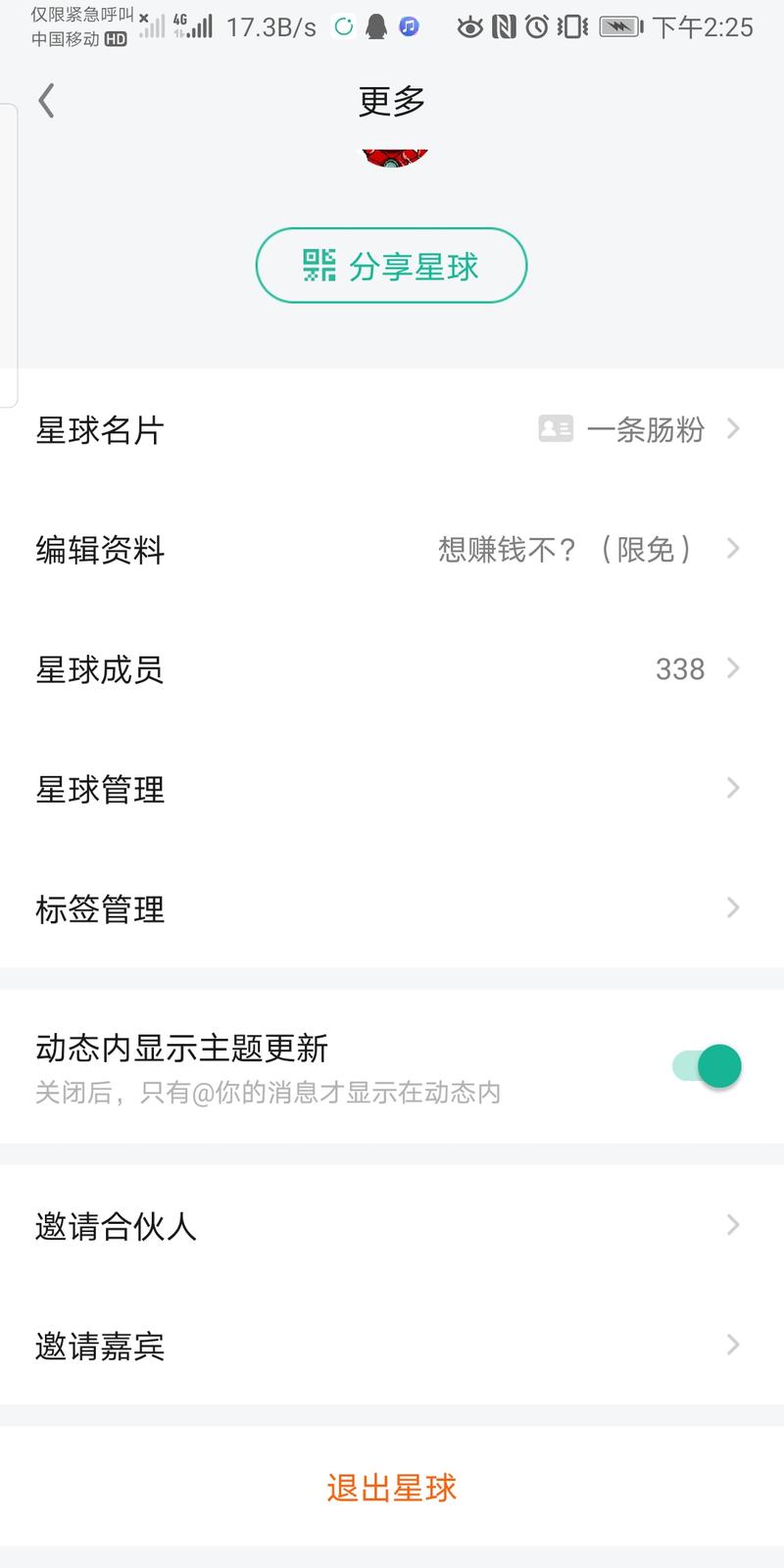The height and width of the screenshot is (1568, 784).
Task: Open 星球成员 member list via its chevron
Action: (733, 668)
